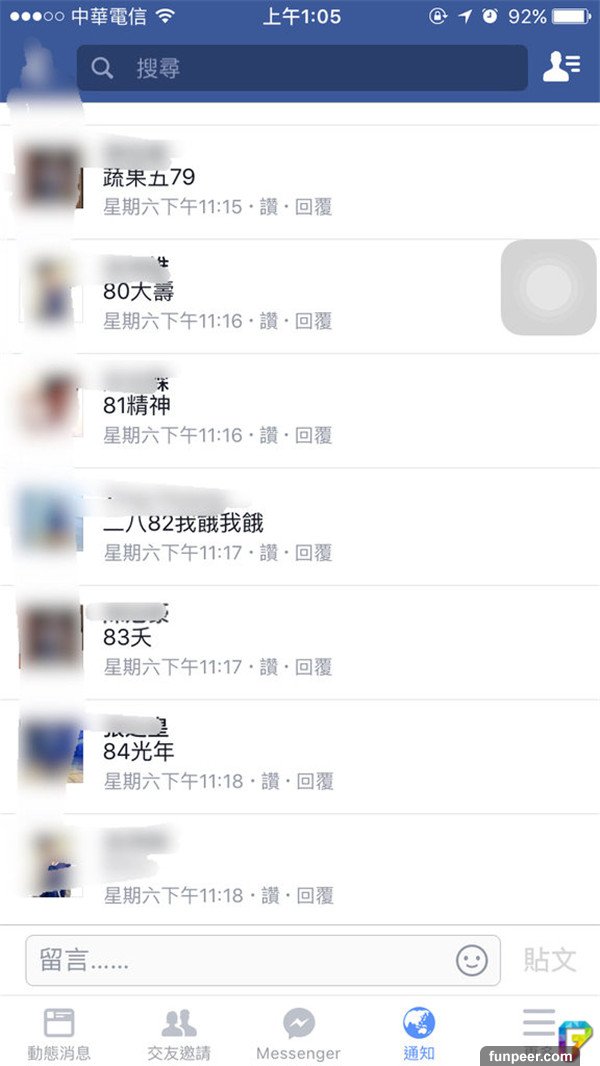Switch to the 交友邀請 tab
This screenshot has width=600, height=1066.
(179, 1033)
